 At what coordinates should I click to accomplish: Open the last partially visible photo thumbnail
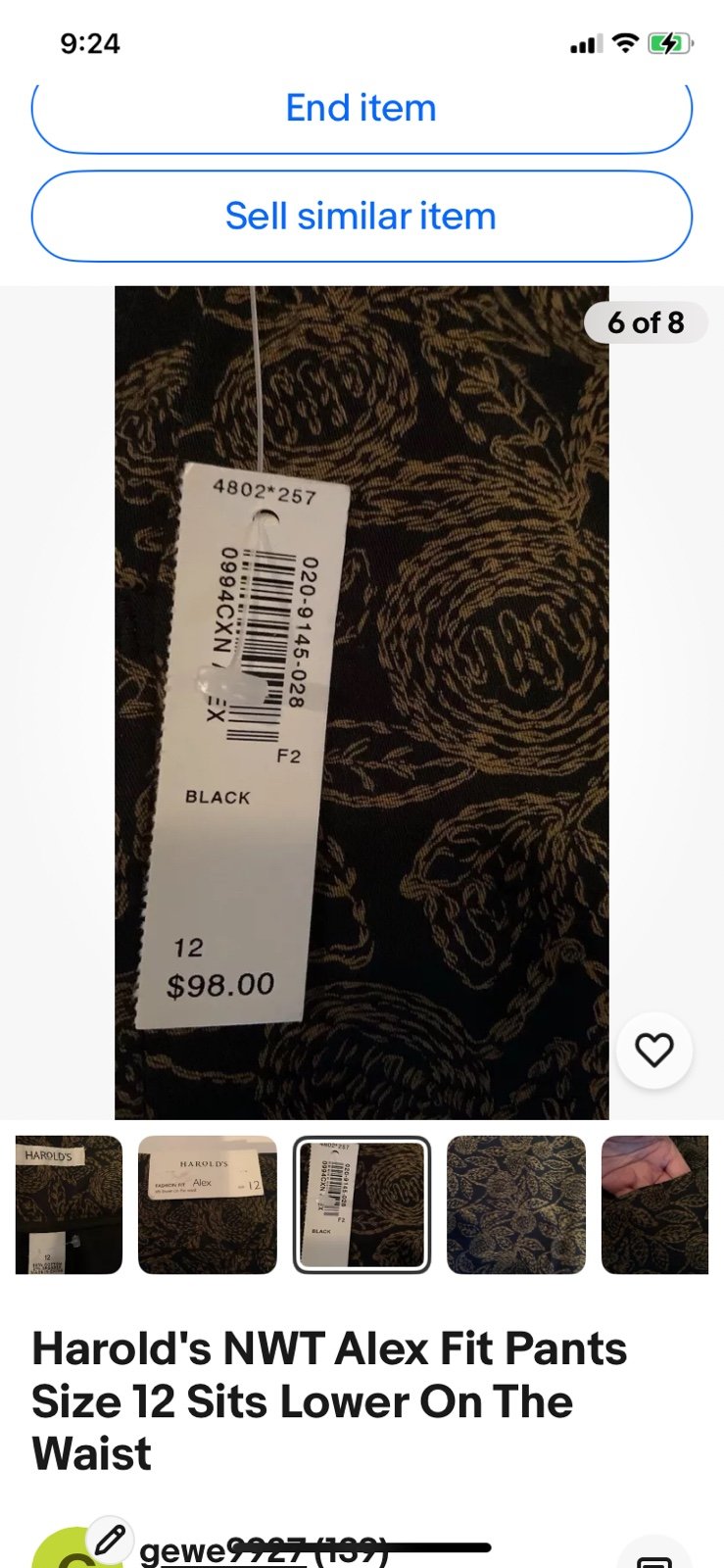pos(654,1204)
